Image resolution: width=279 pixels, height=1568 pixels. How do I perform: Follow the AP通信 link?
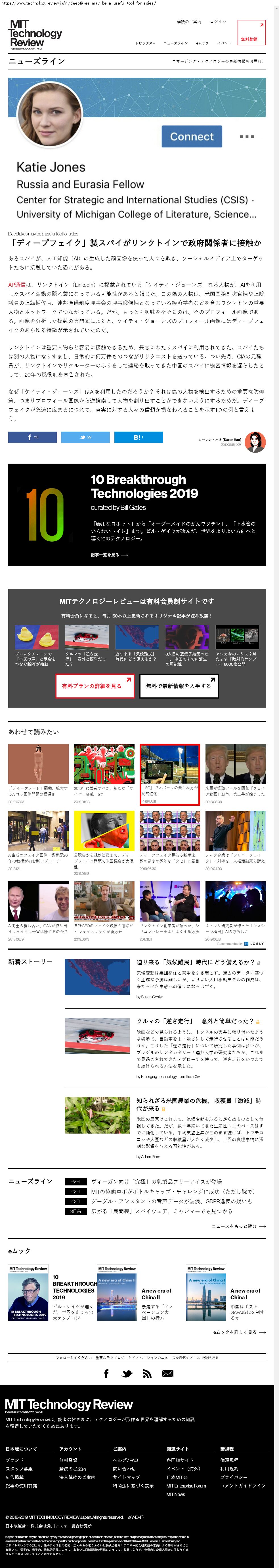coord(17,285)
